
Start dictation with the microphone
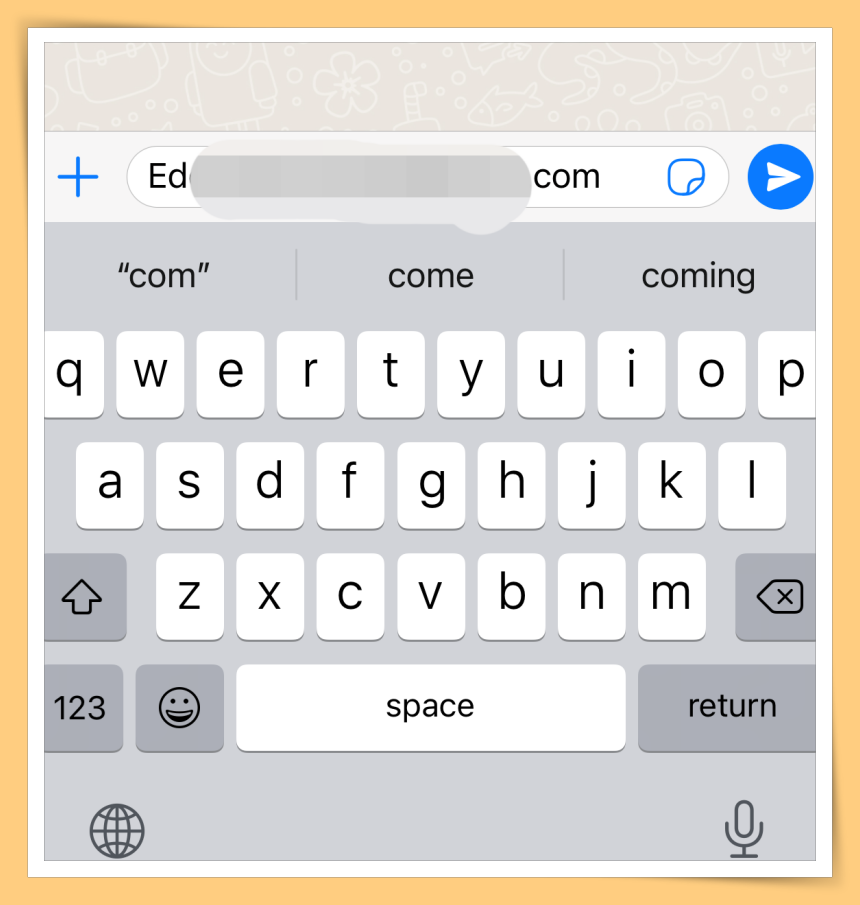(x=743, y=829)
